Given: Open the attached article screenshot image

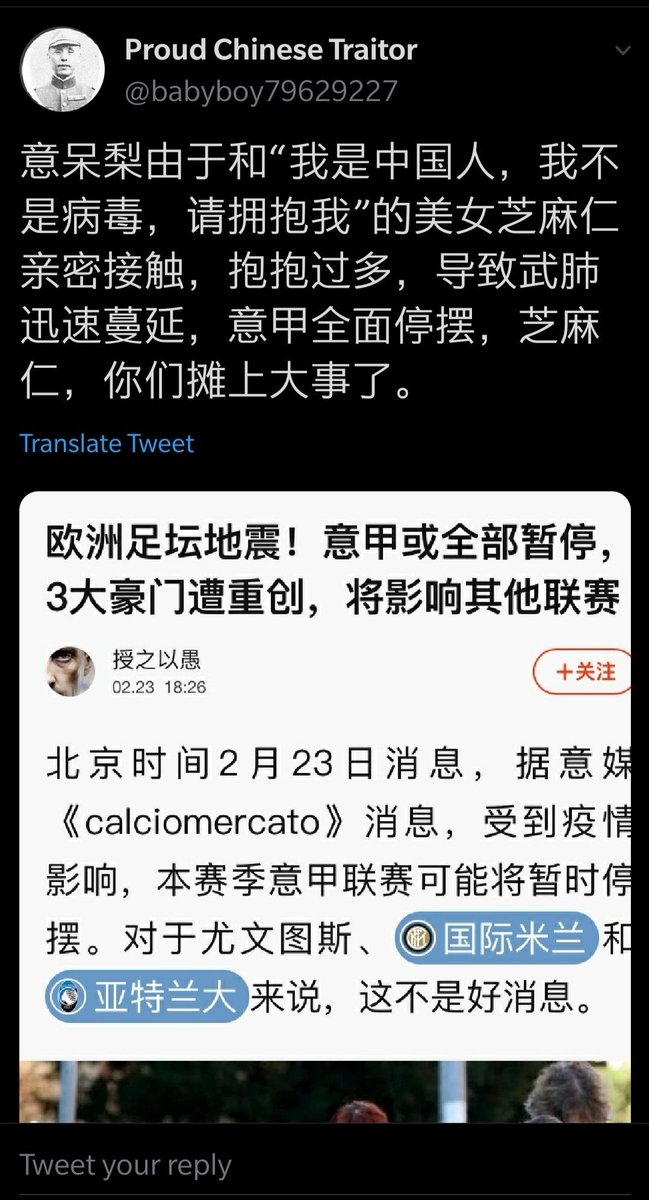Looking at the screenshot, I should [325, 800].
